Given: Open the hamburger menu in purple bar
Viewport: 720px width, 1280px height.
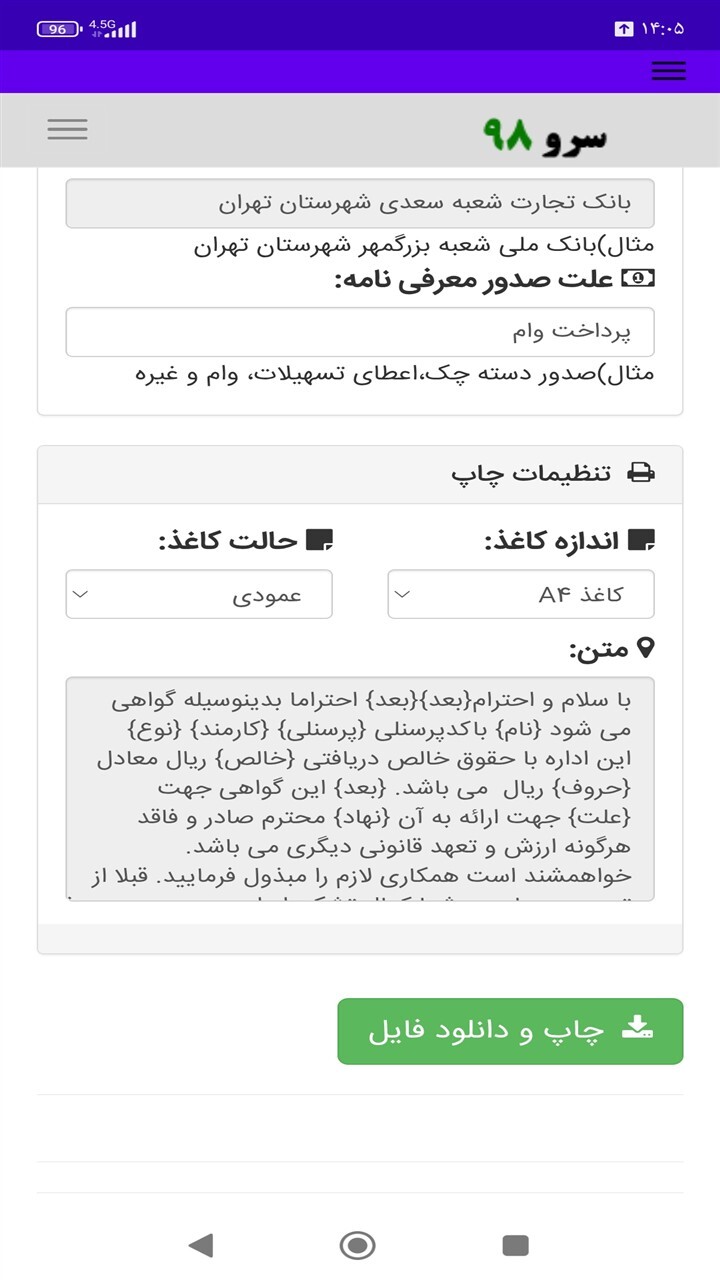Looking at the screenshot, I should coord(668,71).
